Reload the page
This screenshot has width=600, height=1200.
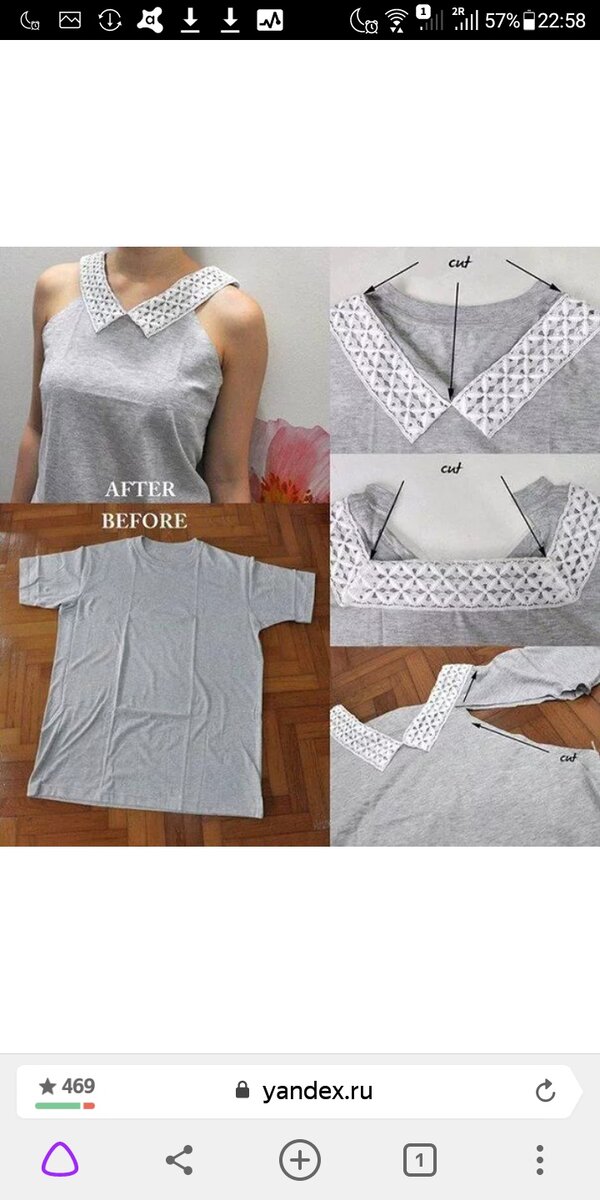click(x=545, y=1091)
